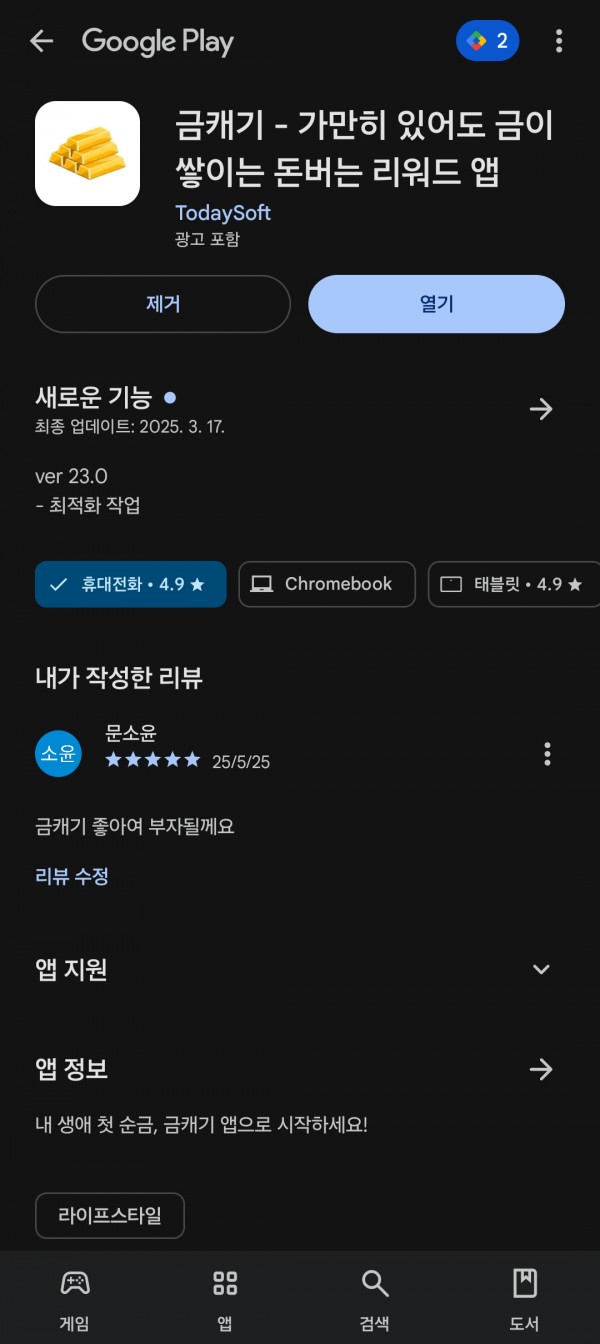600x1344 pixels.
Task: Switch to the 앱 tab
Action: [x=225, y=1299]
